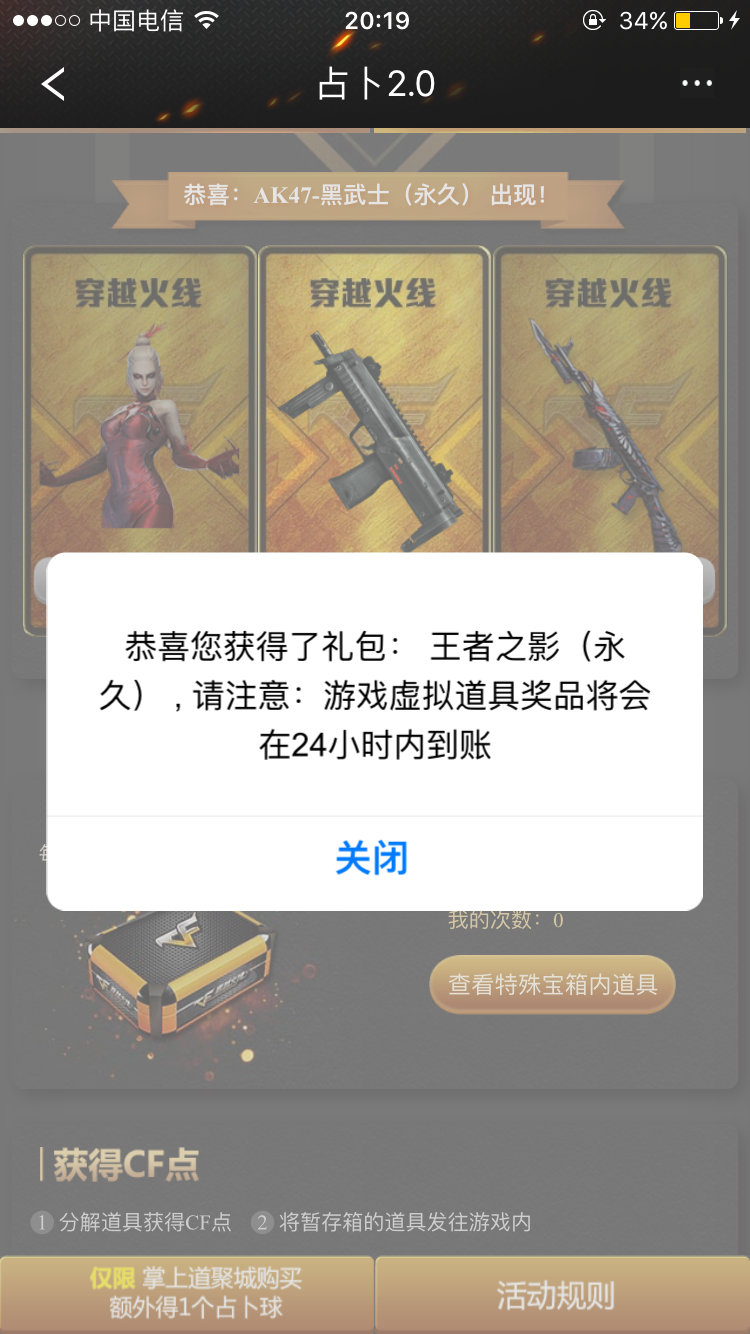This screenshot has width=750, height=1334.
Task: Open 活动规则 at the bottom
Action: point(563,1296)
